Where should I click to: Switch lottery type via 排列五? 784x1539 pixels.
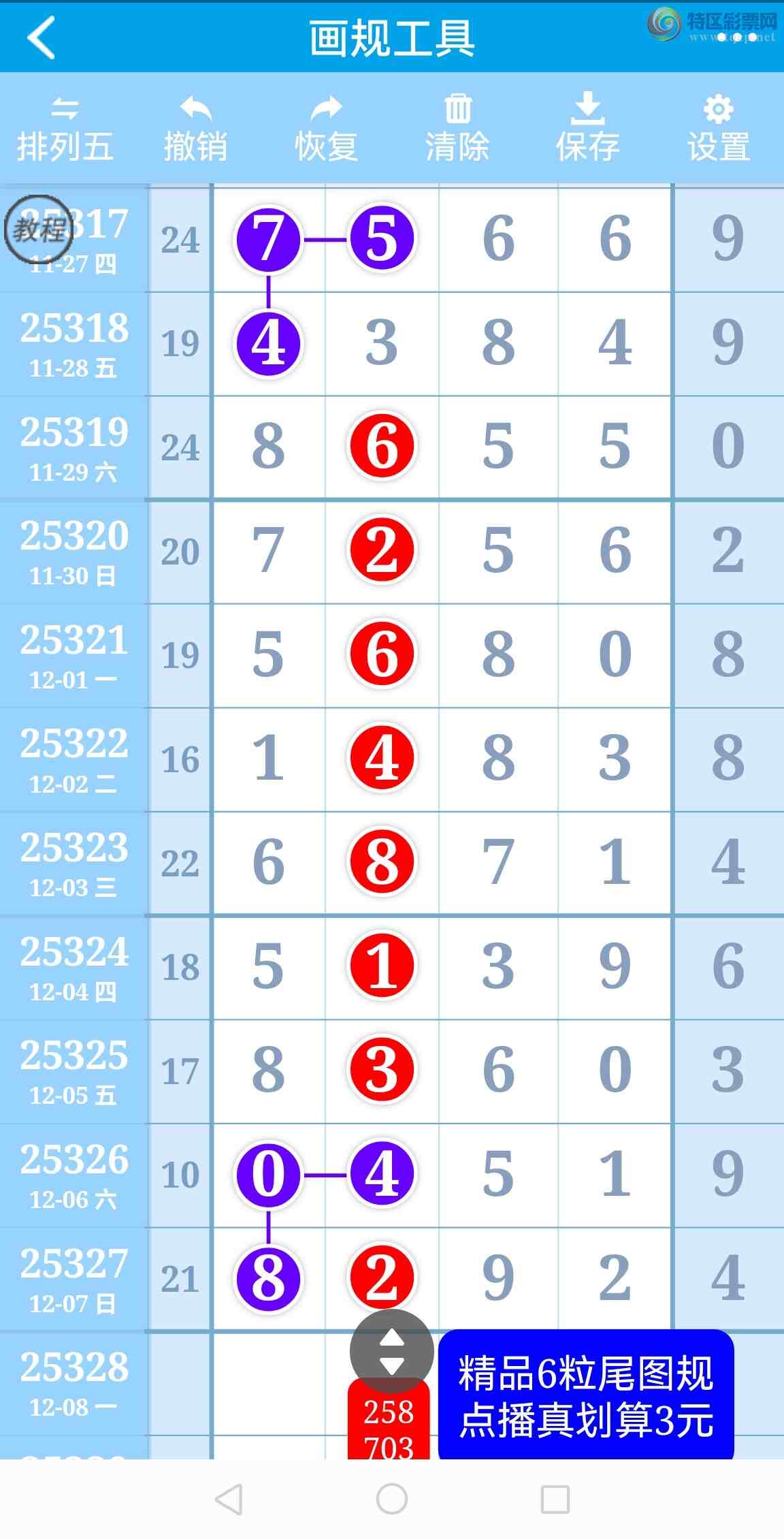(65, 129)
